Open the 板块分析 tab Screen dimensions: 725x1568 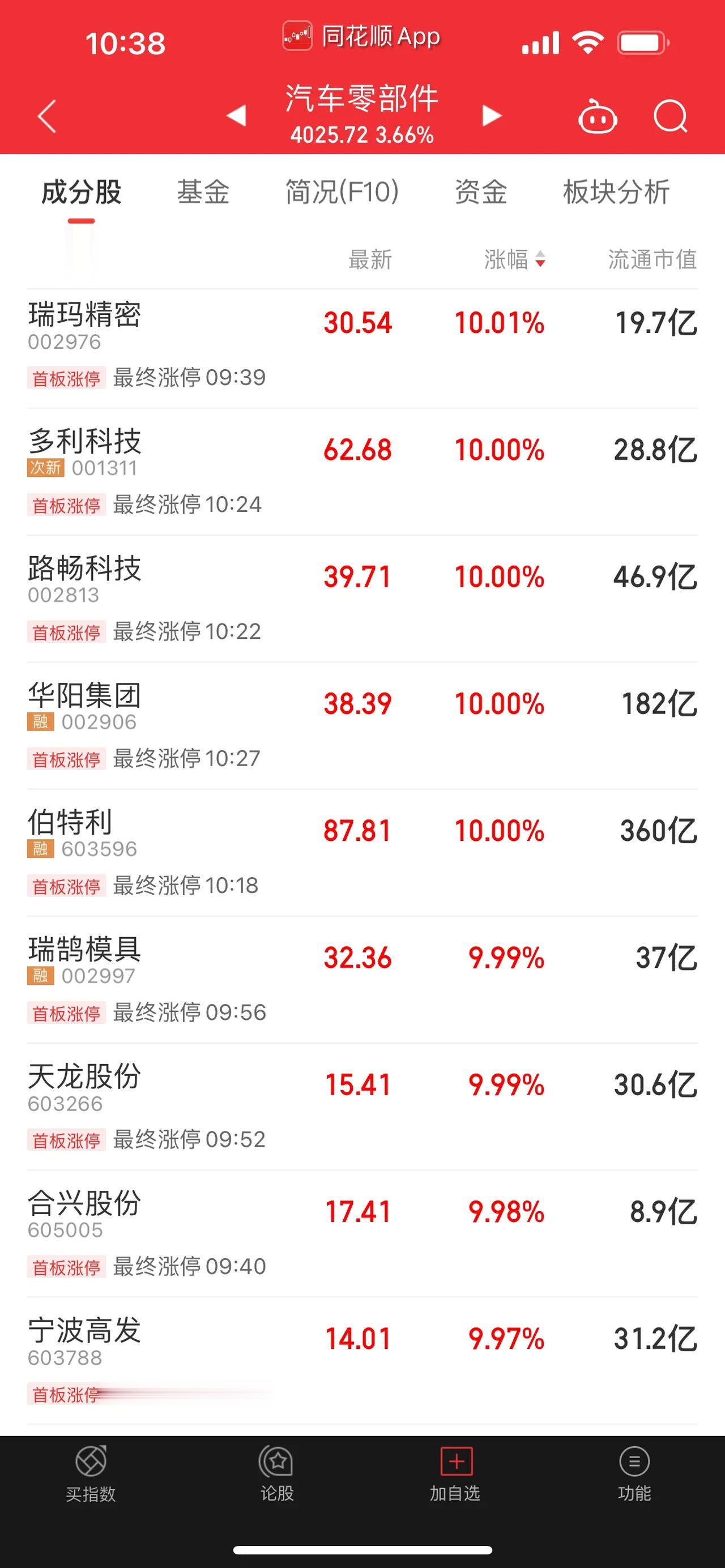click(x=616, y=192)
